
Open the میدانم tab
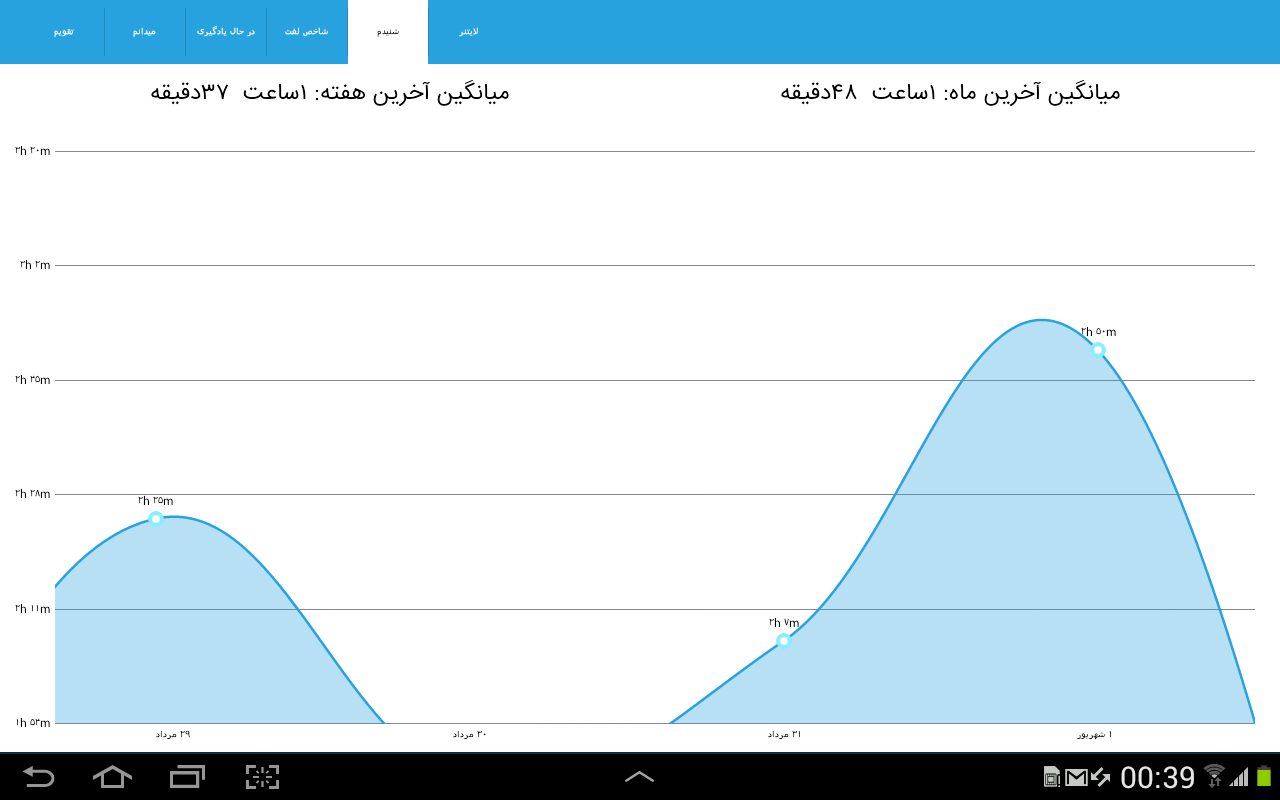[x=145, y=32]
